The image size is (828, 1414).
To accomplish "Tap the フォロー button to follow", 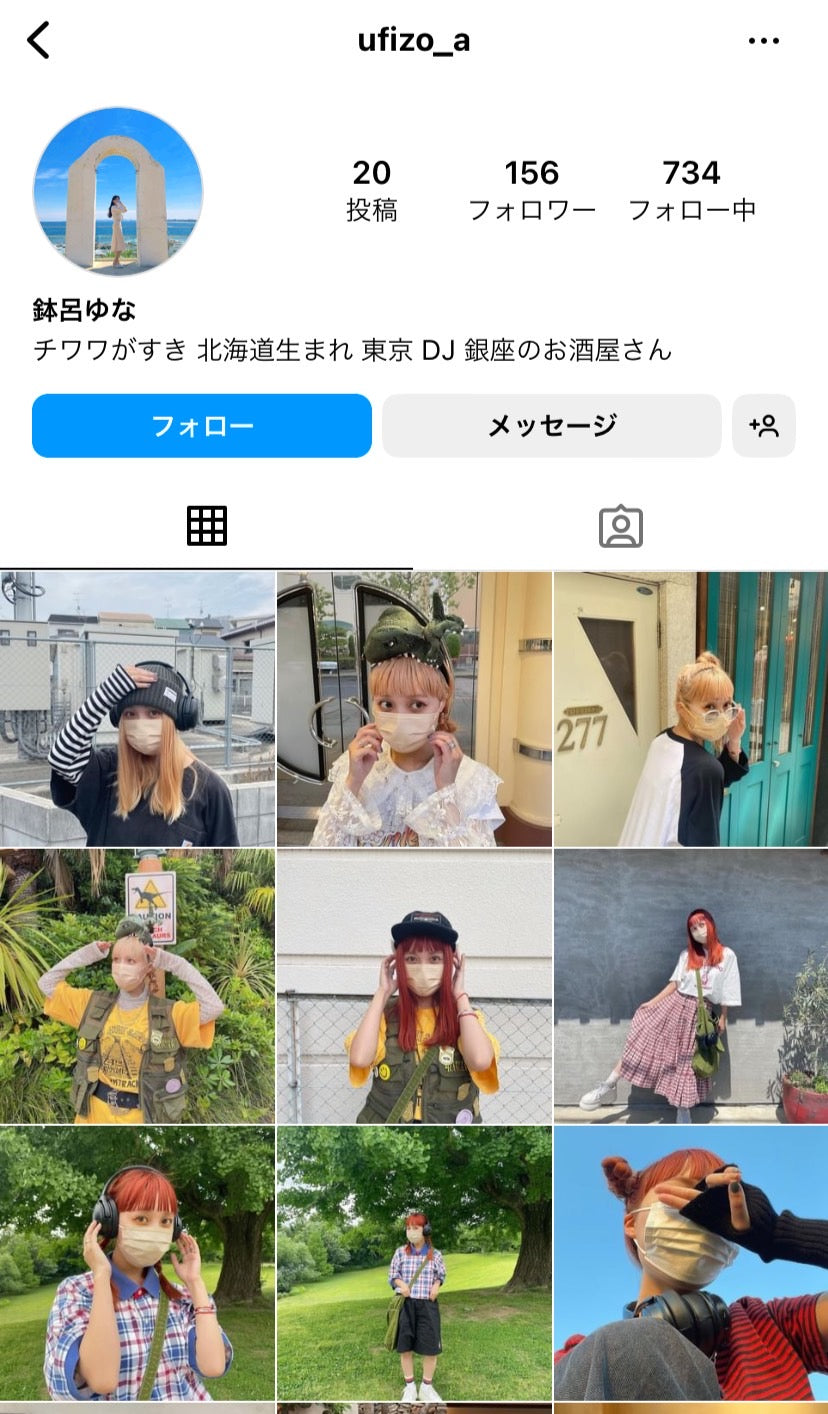I will pos(201,425).
